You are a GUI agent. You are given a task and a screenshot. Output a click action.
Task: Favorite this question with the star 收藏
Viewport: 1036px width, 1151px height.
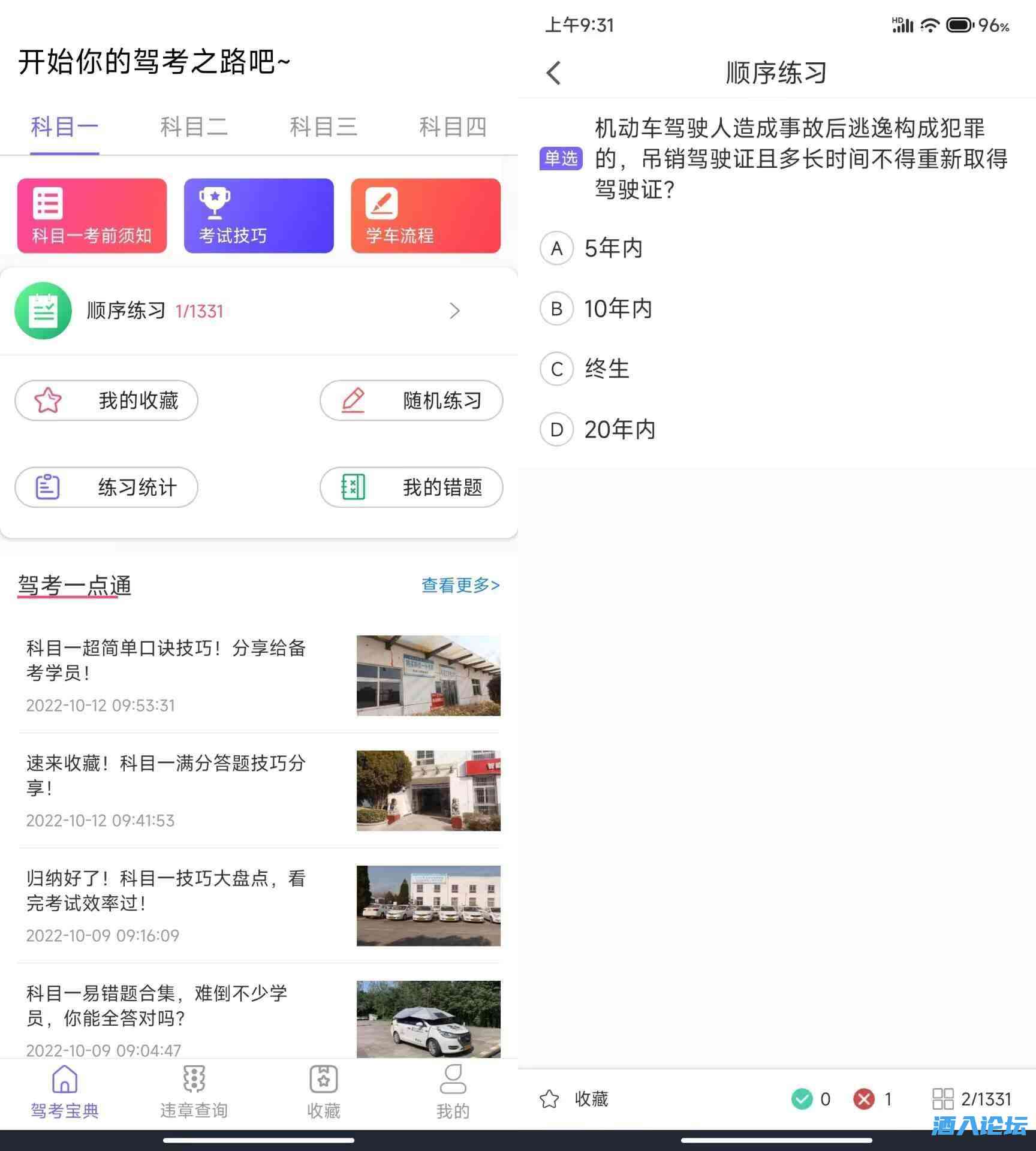574,1099
